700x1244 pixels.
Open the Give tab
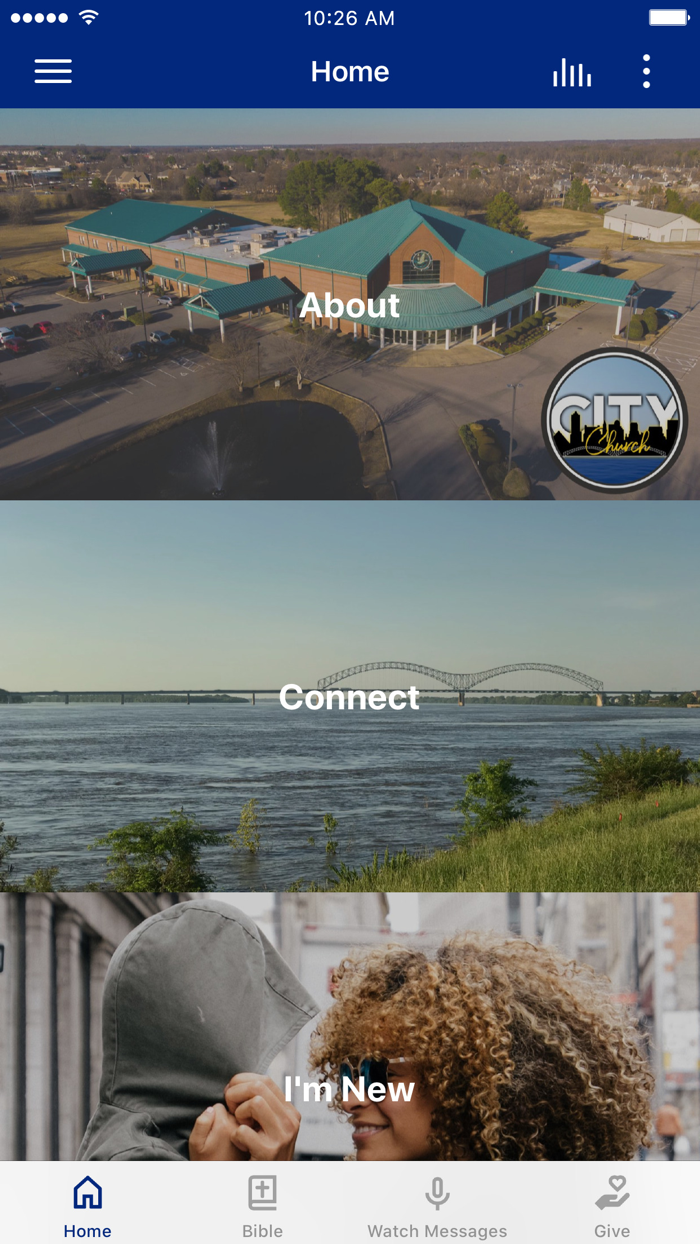[612, 1204]
